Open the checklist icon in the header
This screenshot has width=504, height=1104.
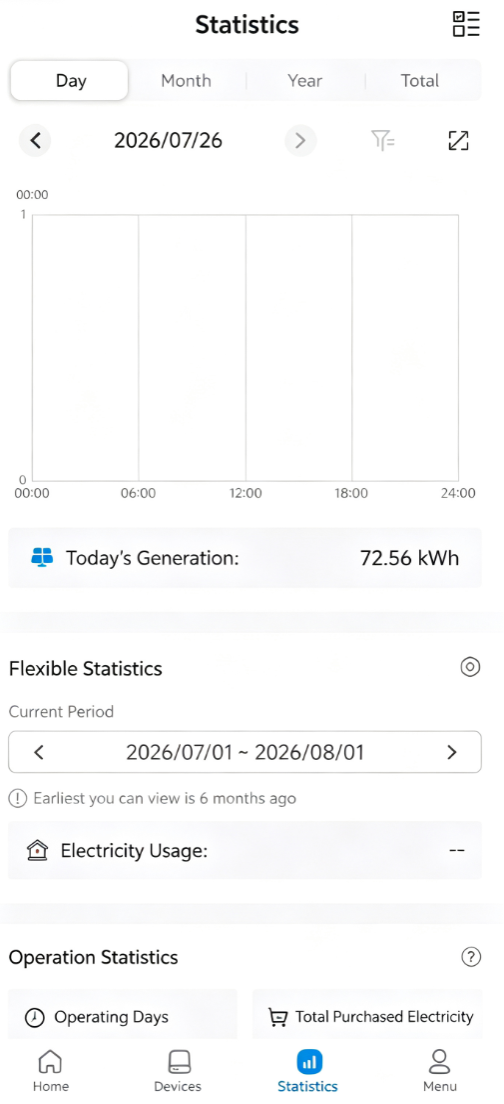click(x=466, y=24)
